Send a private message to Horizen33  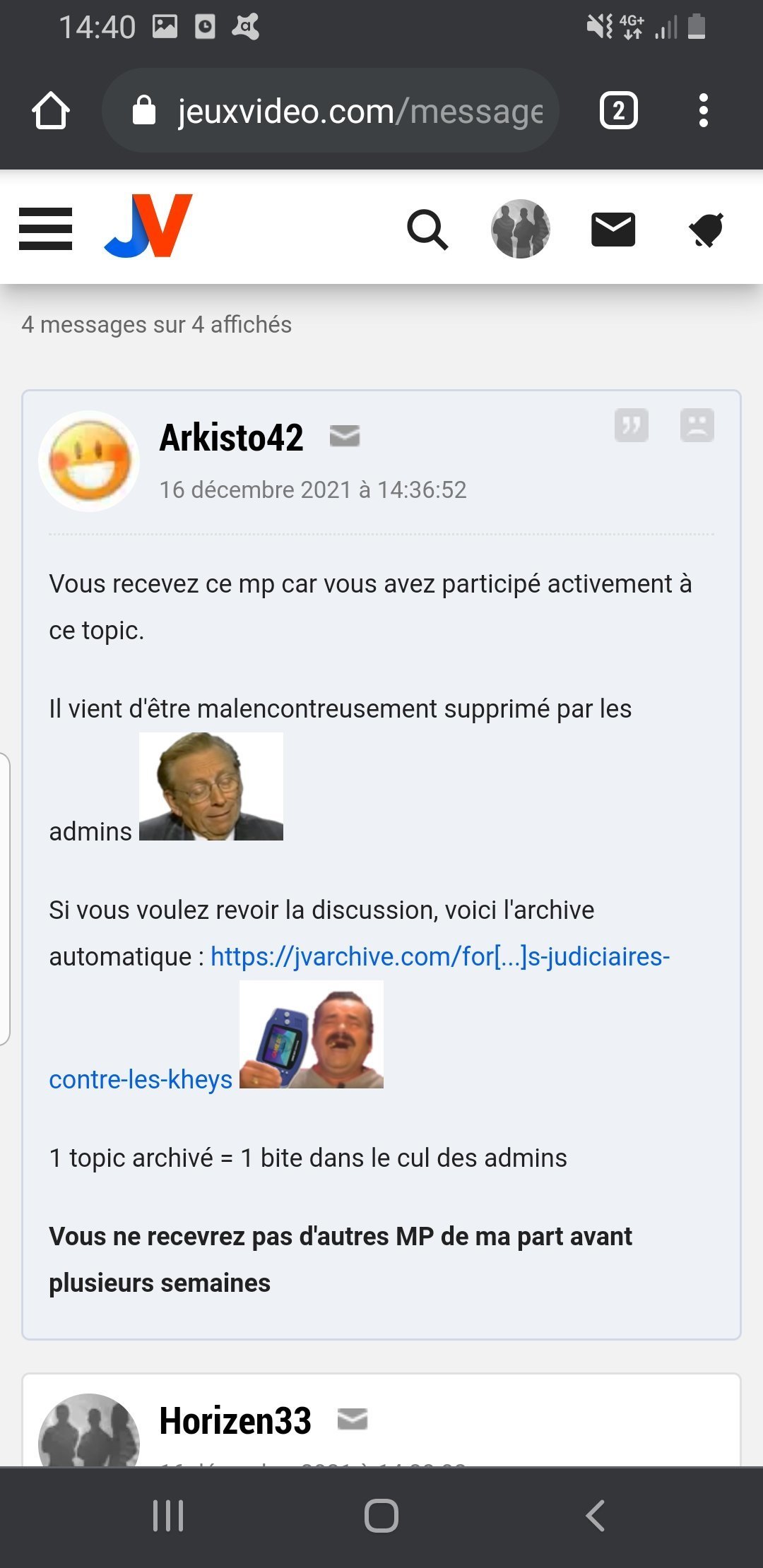pos(353,1419)
